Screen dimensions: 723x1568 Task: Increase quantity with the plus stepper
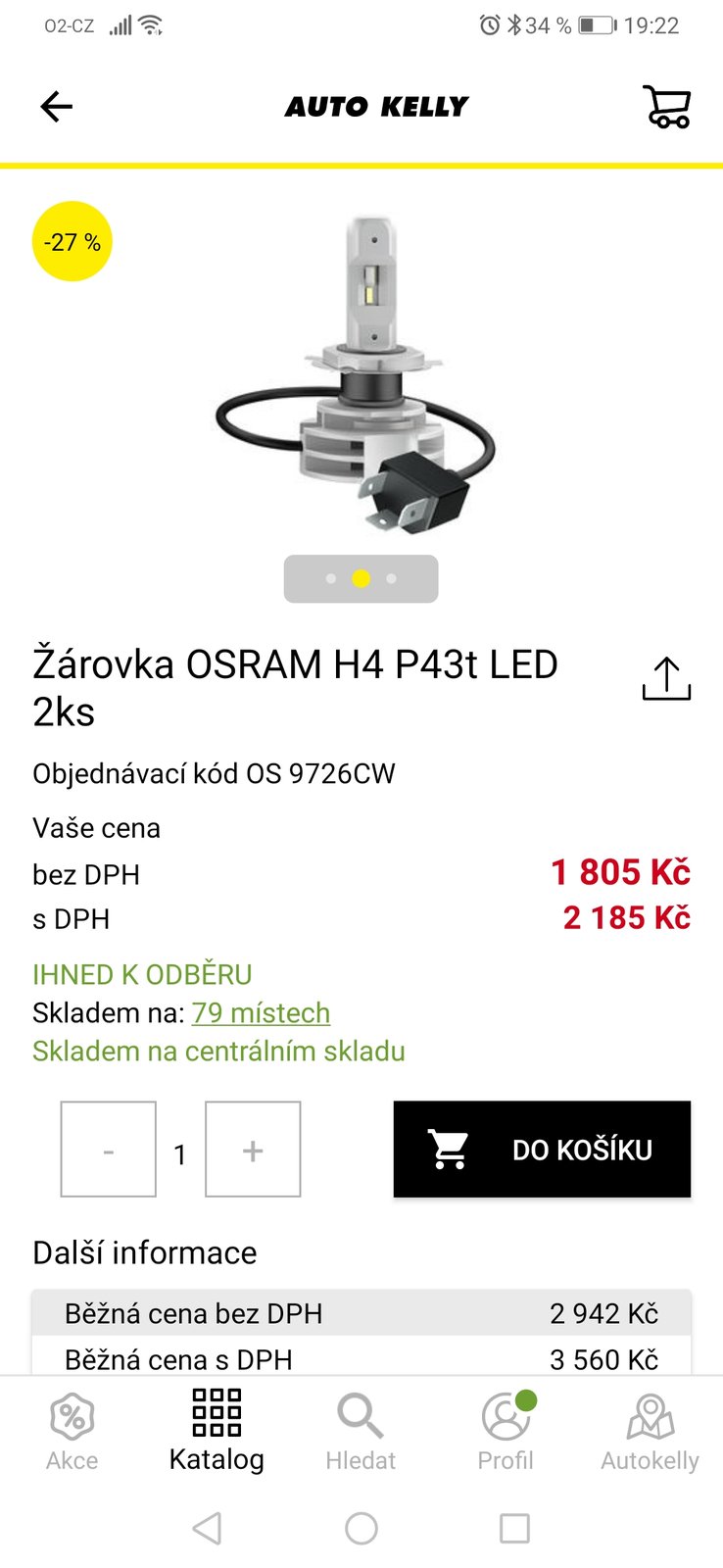pos(252,1149)
